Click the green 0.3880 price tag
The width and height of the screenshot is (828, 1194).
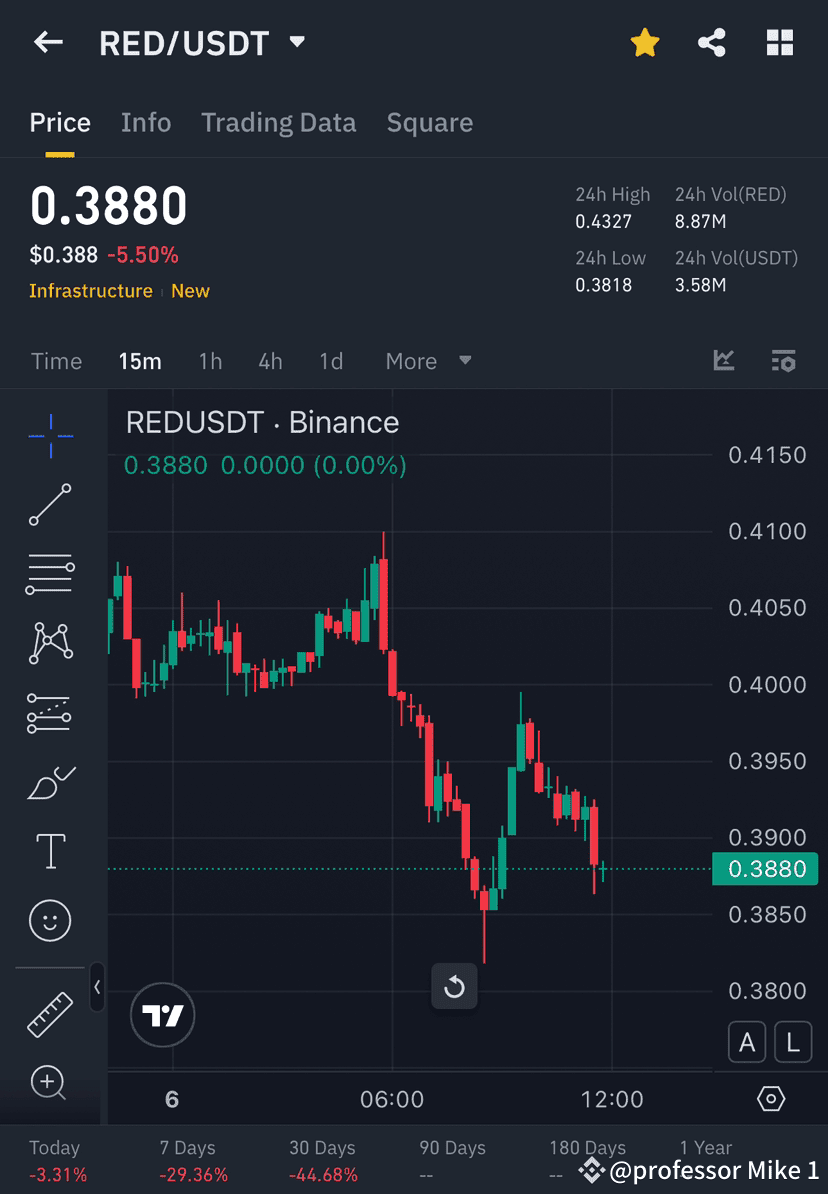766,869
